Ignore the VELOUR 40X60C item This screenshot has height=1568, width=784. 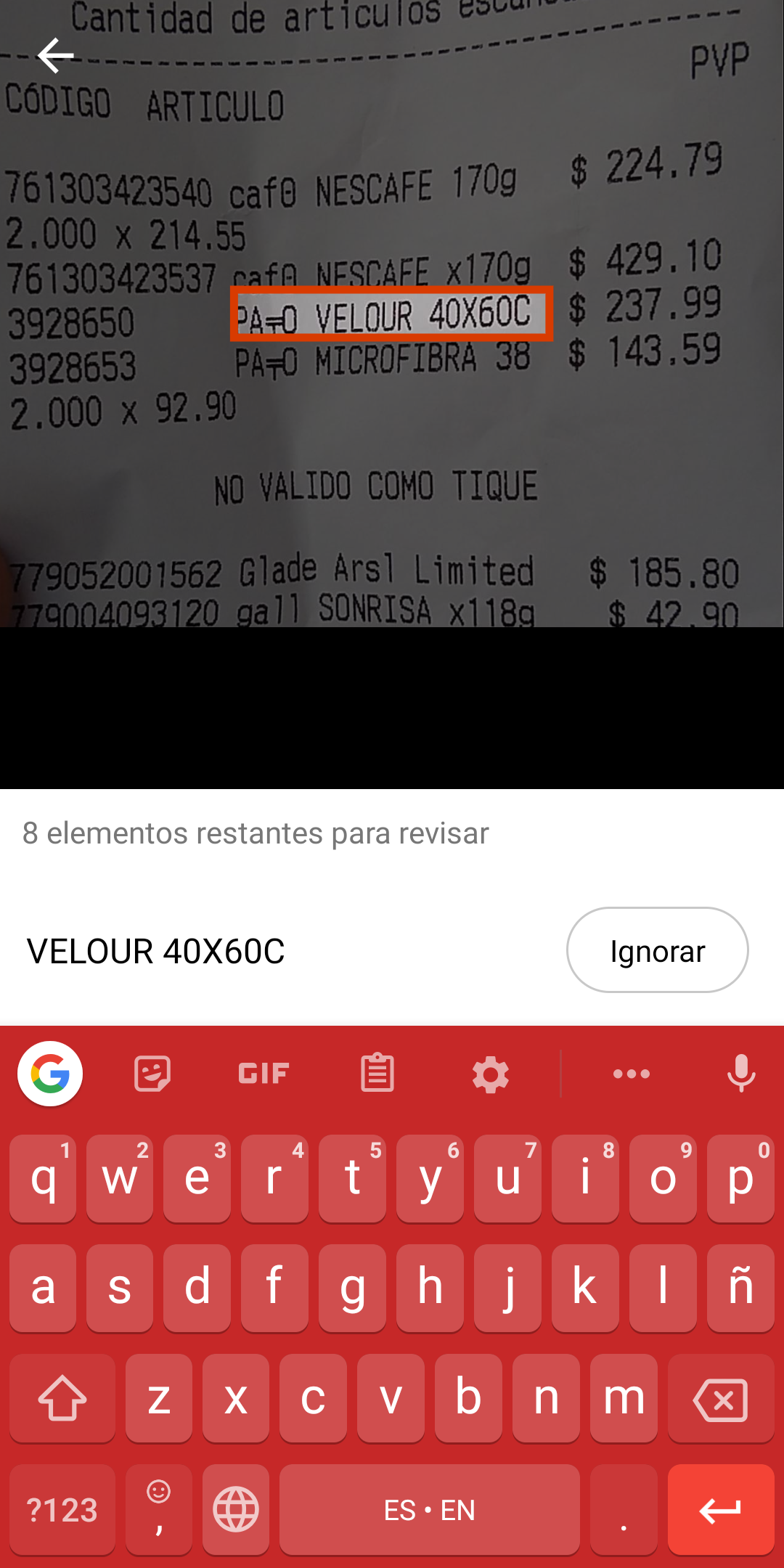click(657, 950)
